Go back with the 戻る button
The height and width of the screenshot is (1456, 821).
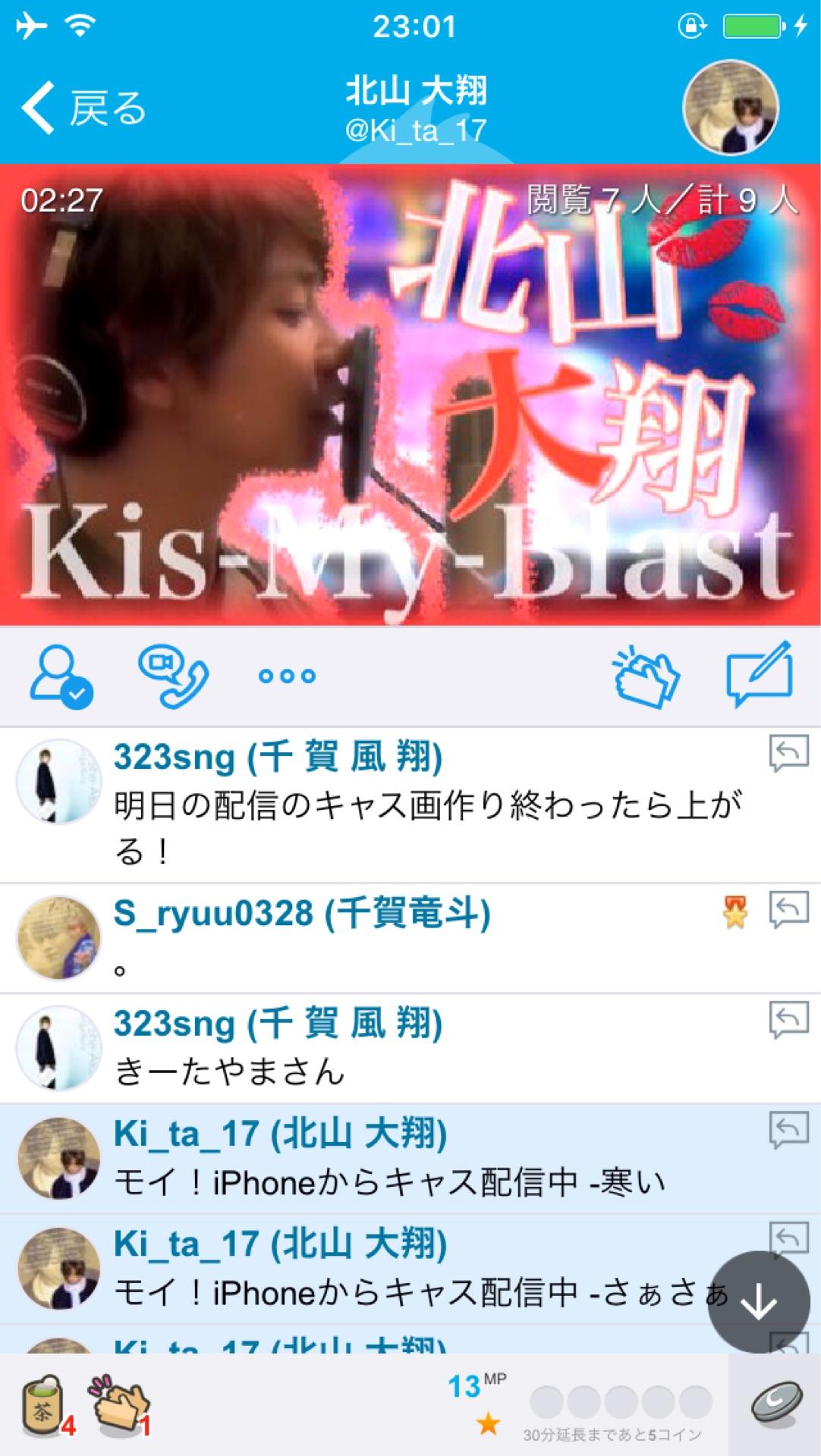83,108
